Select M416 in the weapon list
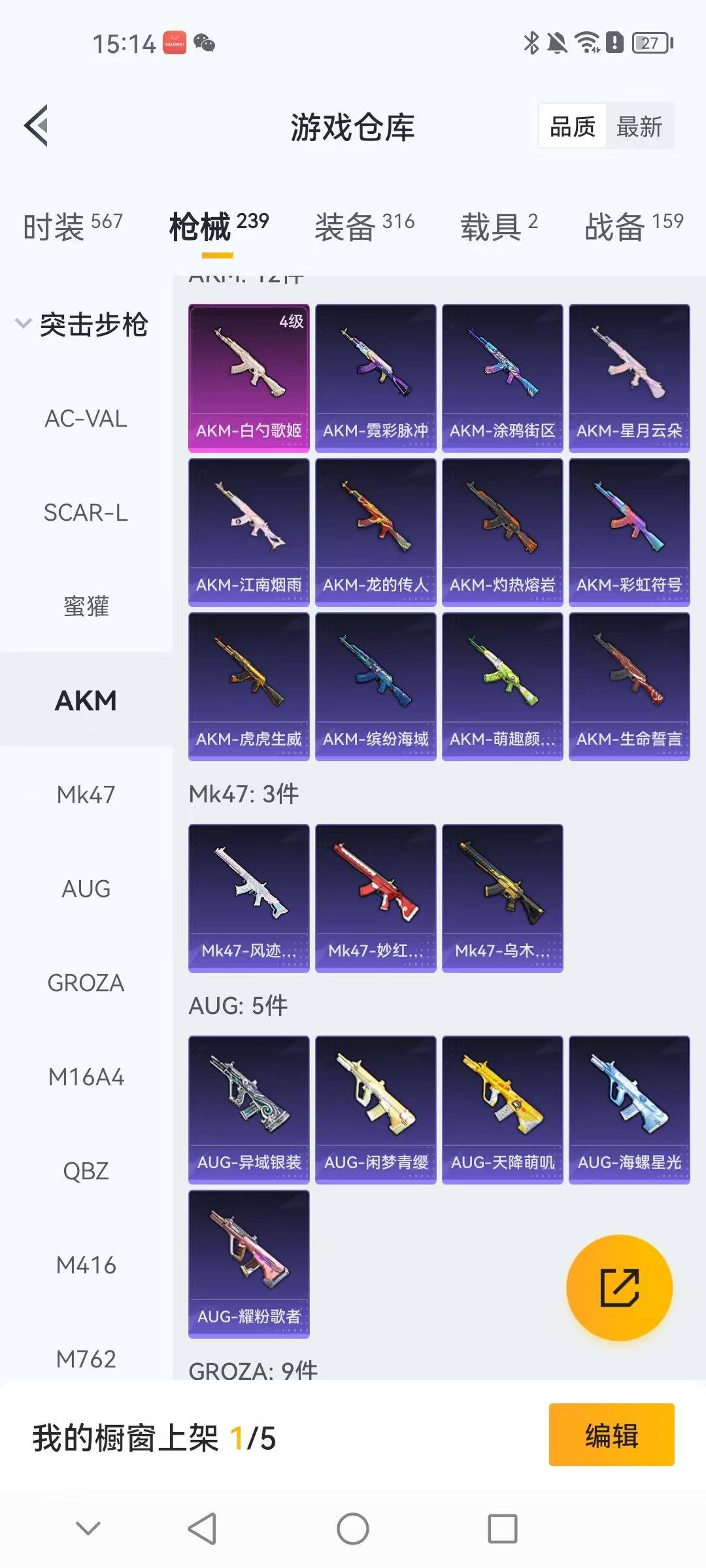706x1568 pixels. (86, 1266)
